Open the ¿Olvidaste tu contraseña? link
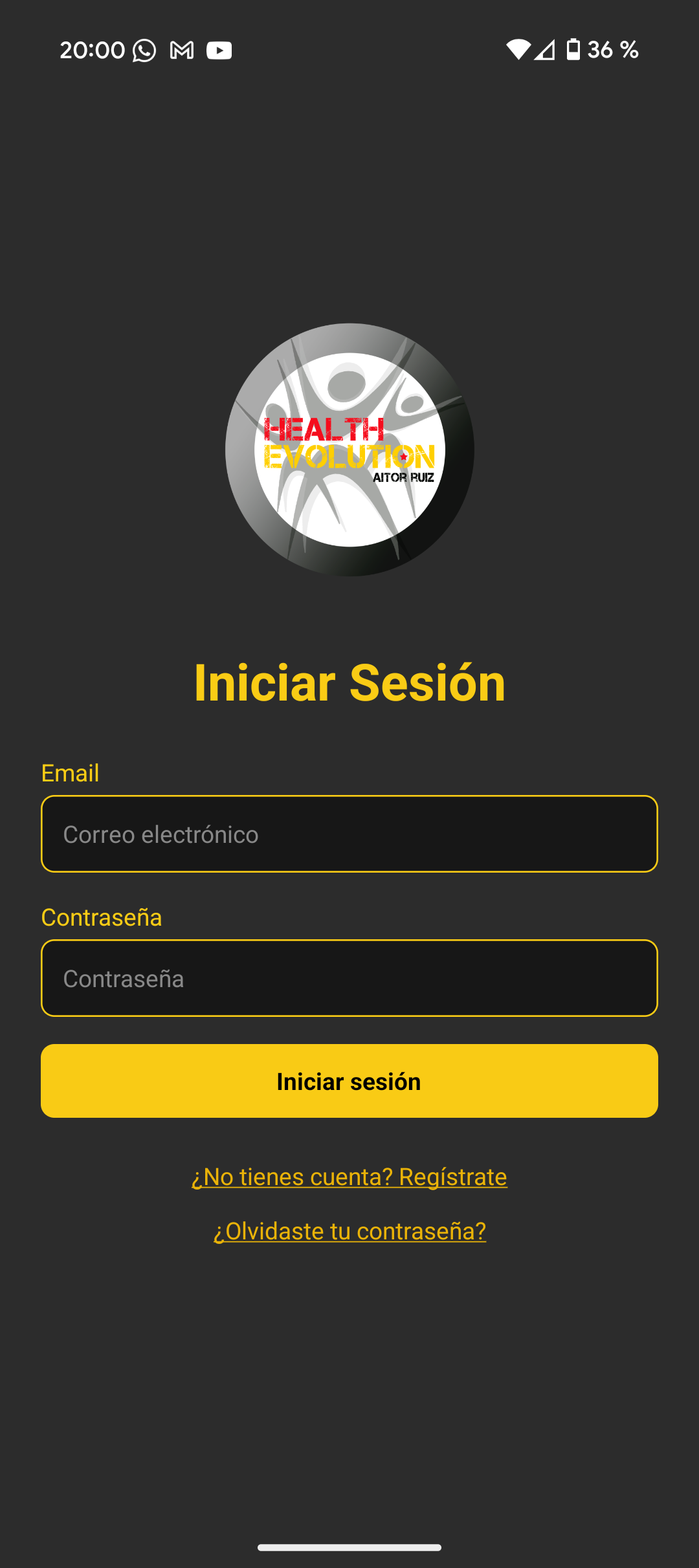 349,1231
